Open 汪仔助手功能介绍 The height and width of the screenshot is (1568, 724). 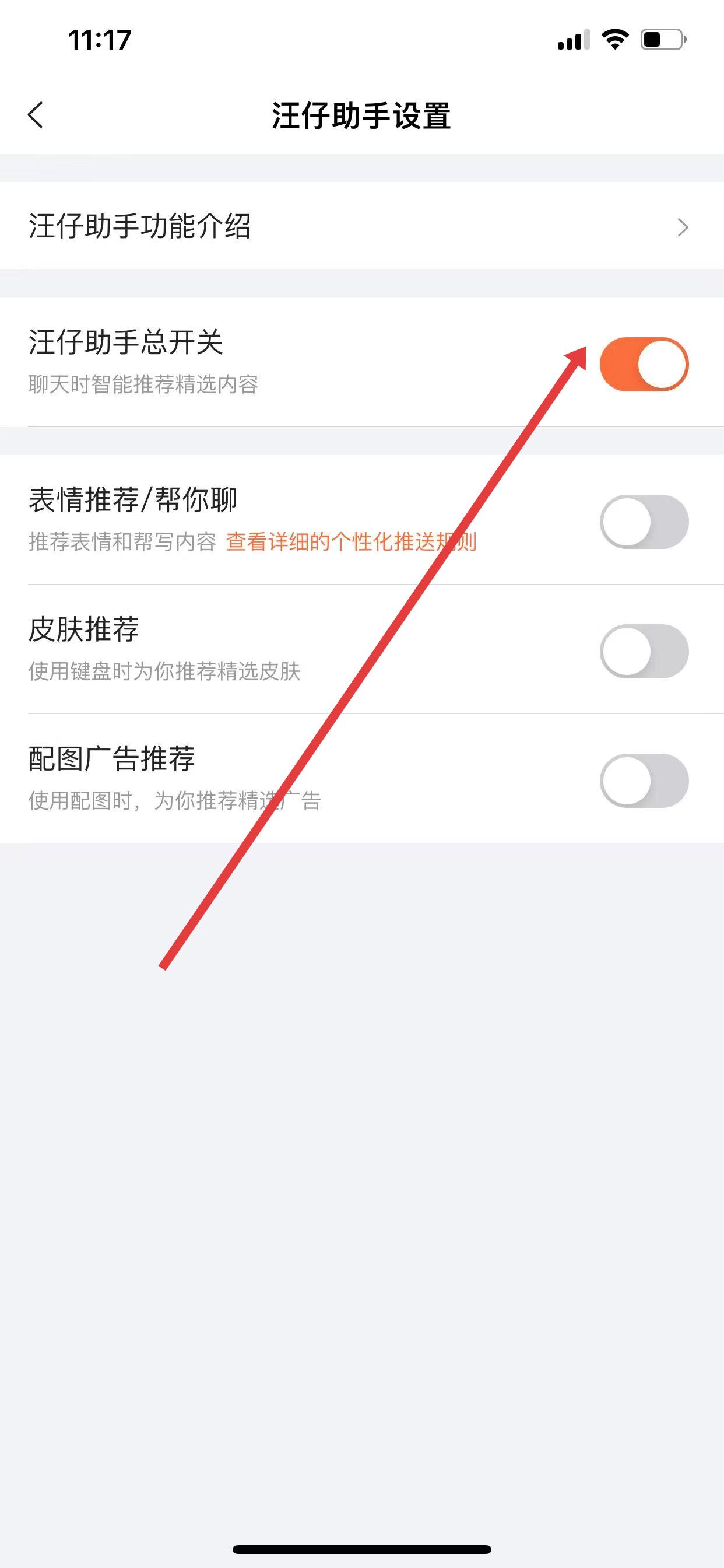[361, 226]
